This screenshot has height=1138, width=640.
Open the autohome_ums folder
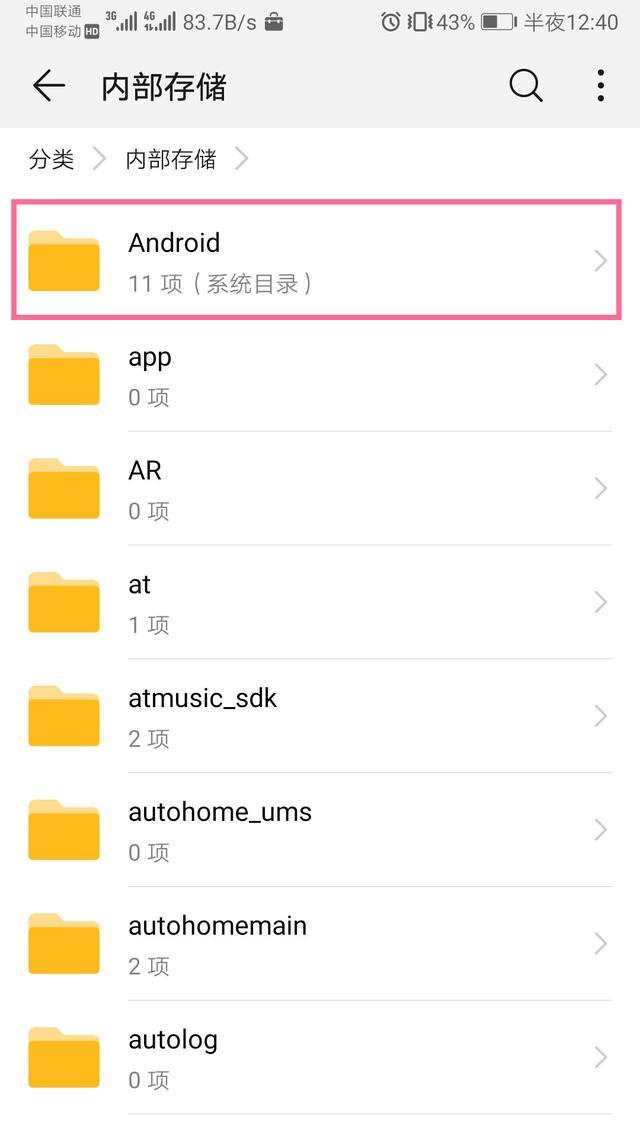coord(316,831)
